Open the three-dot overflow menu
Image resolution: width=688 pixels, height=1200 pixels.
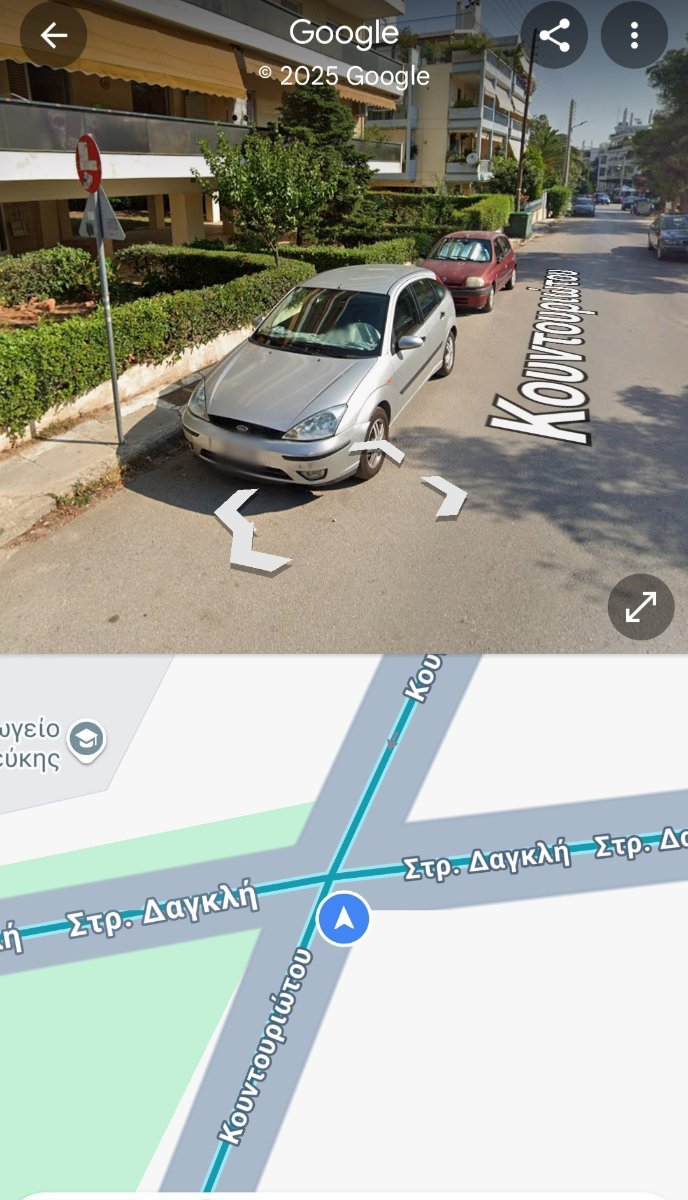pos(634,35)
